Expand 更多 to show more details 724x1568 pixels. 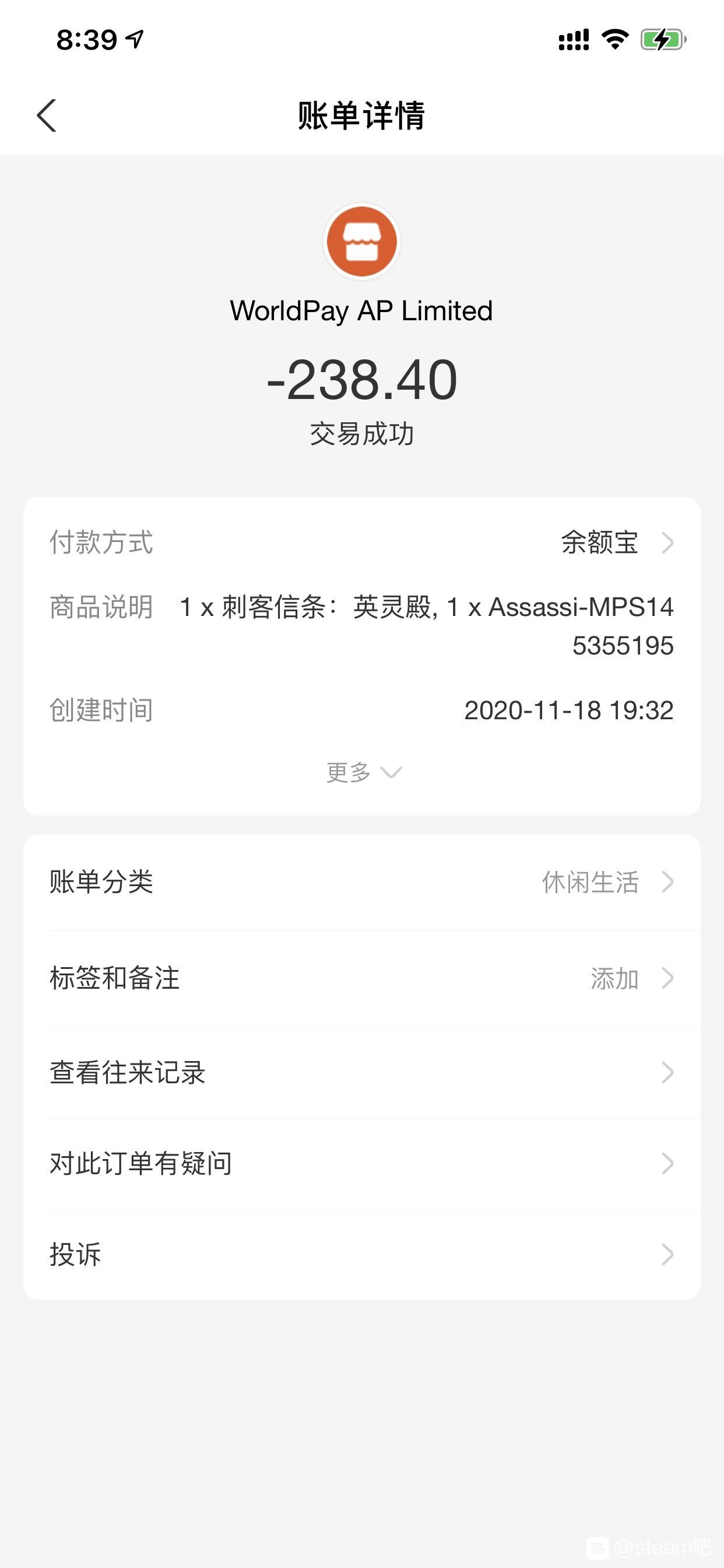(x=363, y=772)
